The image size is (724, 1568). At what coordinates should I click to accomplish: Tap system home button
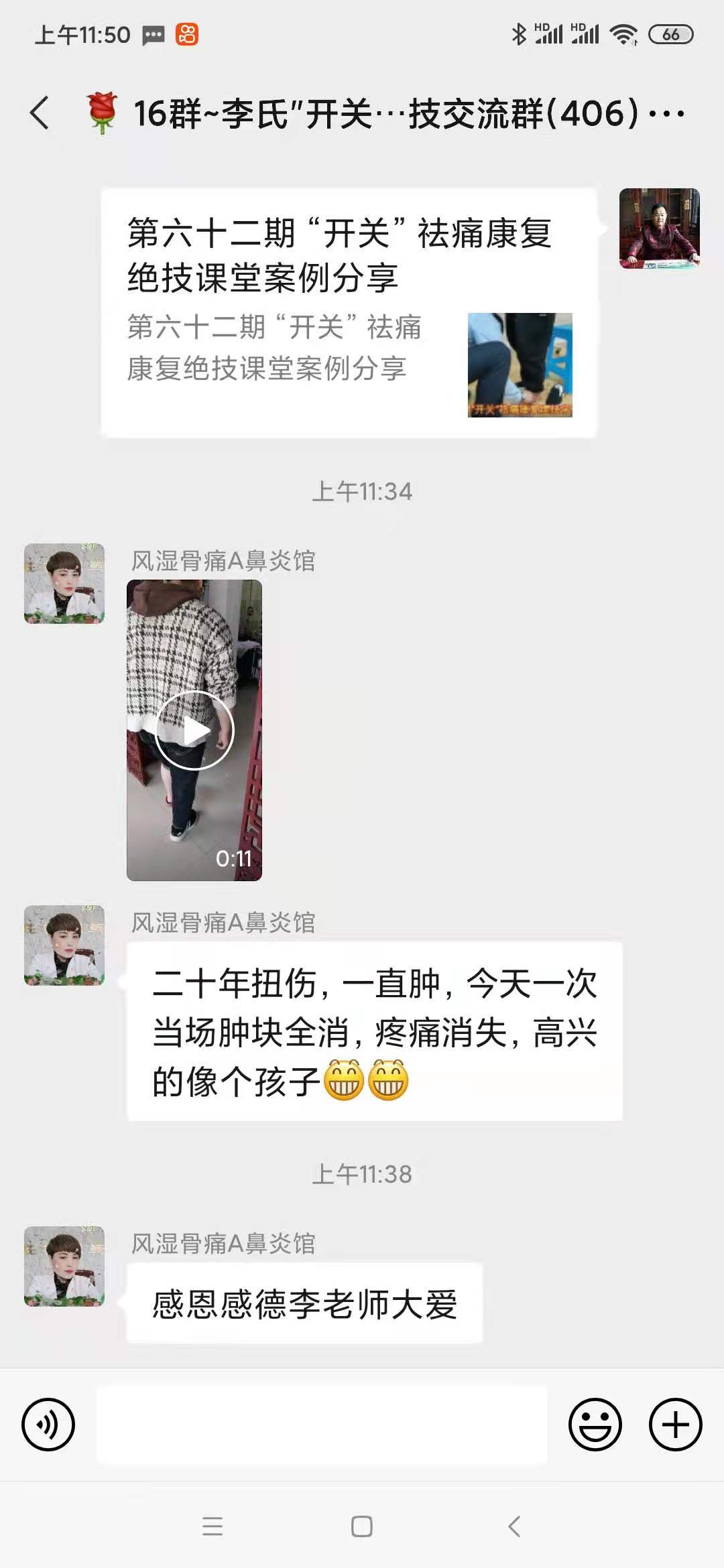point(362,1526)
